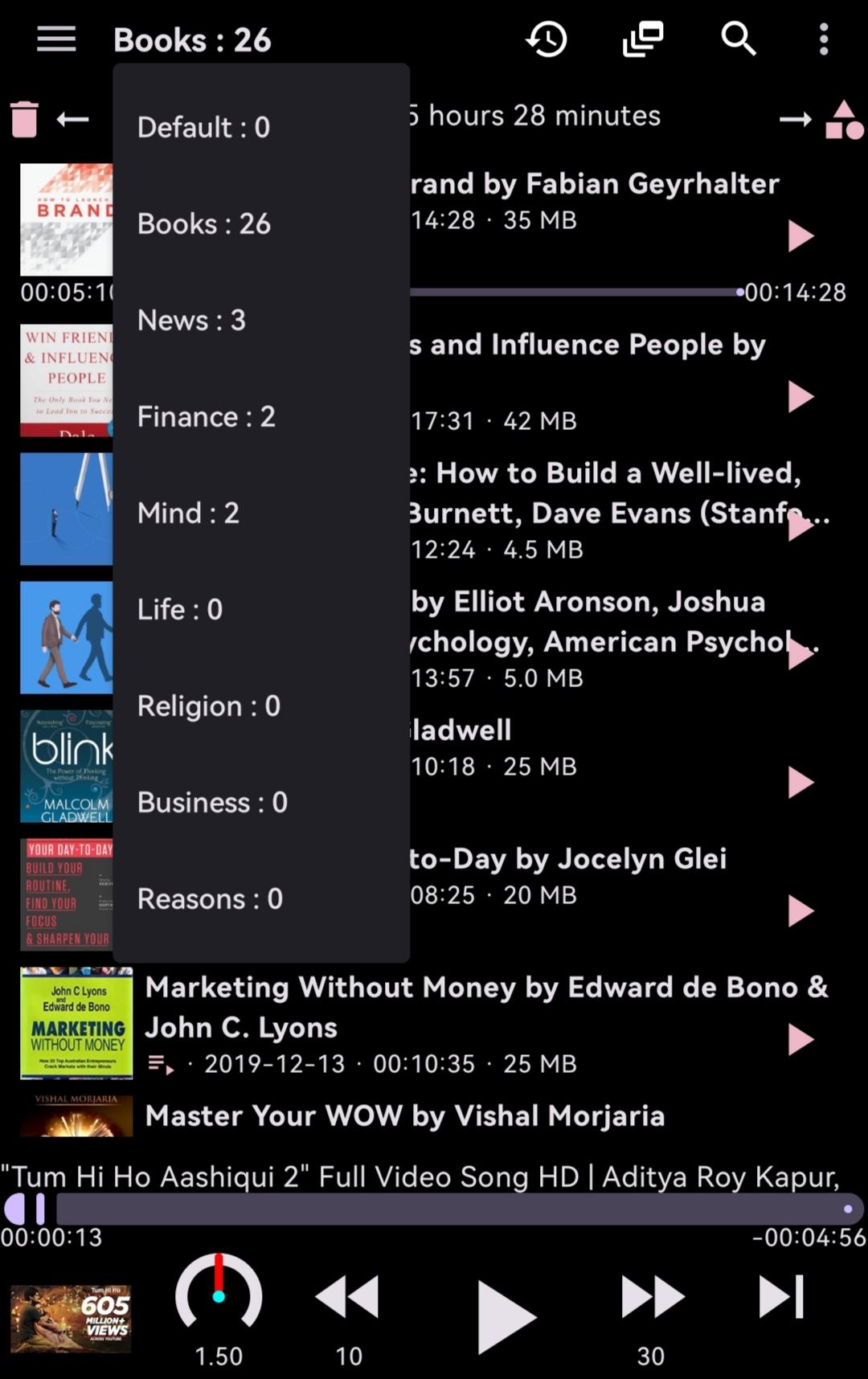Open the hamburger drawer menu
868x1379 pixels.
pos(56,39)
